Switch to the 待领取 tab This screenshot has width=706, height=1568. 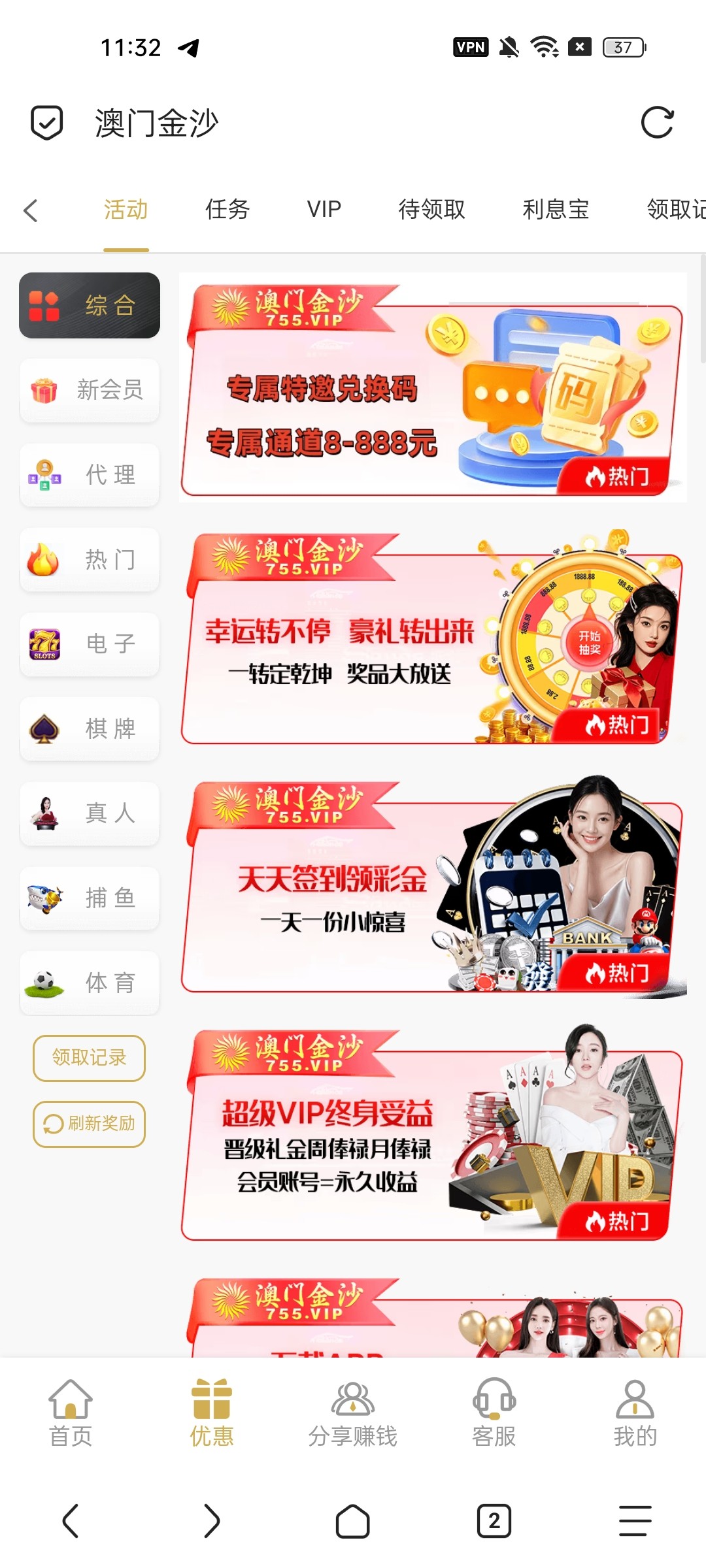(431, 210)
